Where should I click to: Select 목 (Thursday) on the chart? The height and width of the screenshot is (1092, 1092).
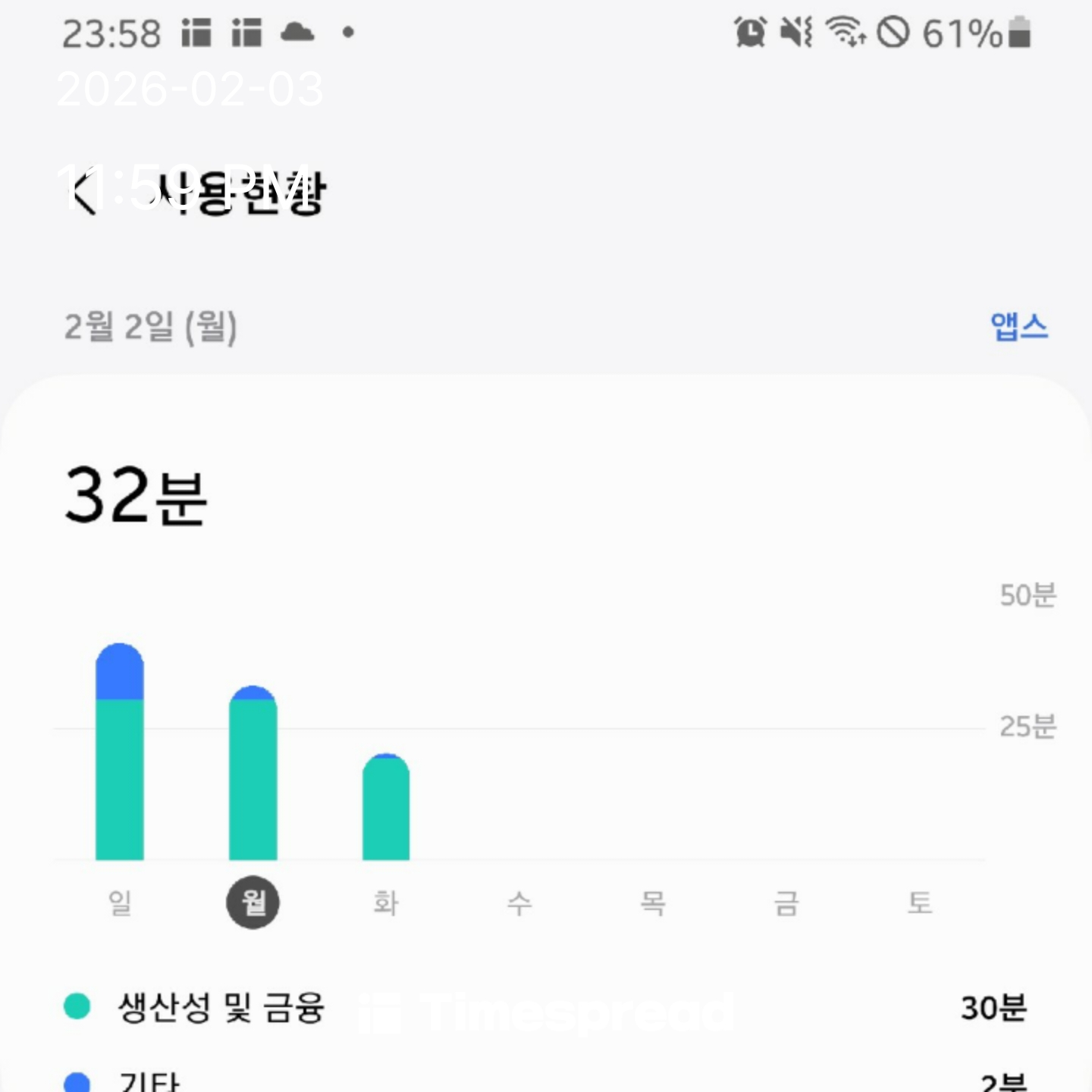653,902
